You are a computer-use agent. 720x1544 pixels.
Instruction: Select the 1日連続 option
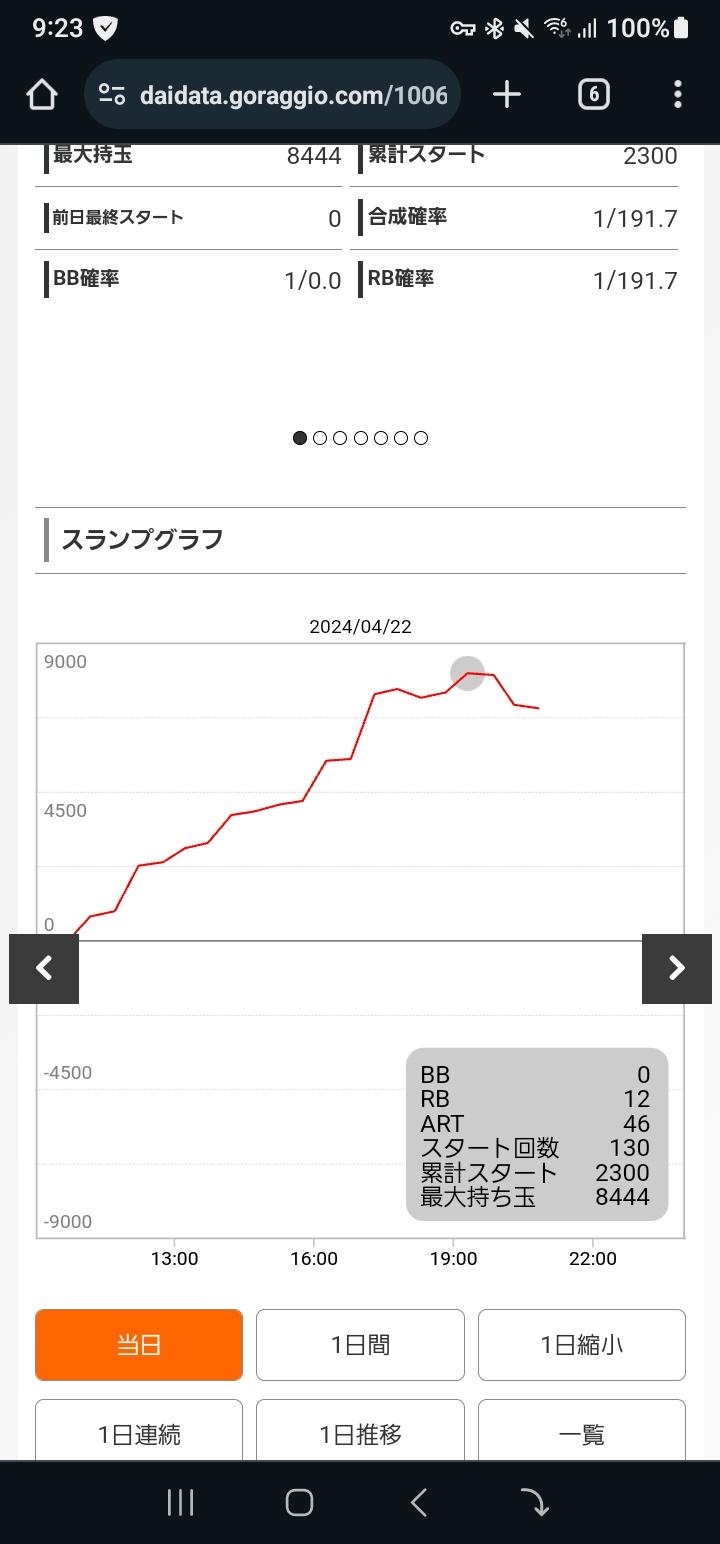pos(139,1434)
